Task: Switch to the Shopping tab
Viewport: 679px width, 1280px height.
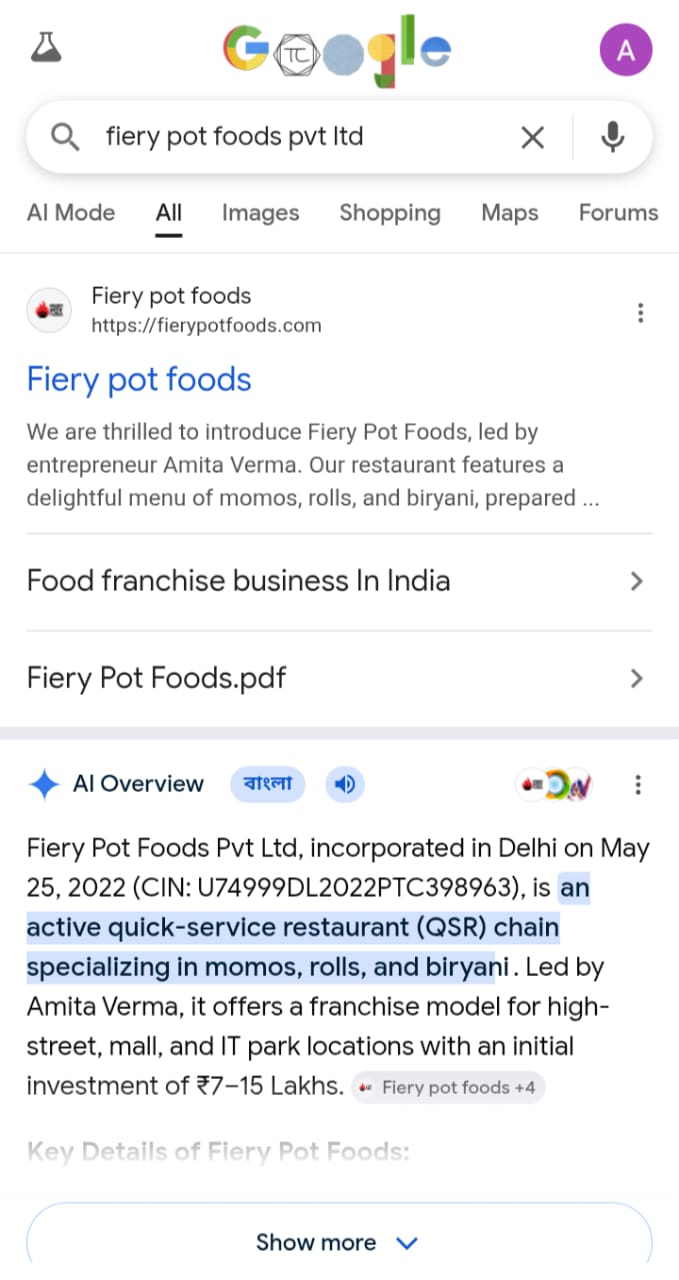Action: click(x=389, y=213)
